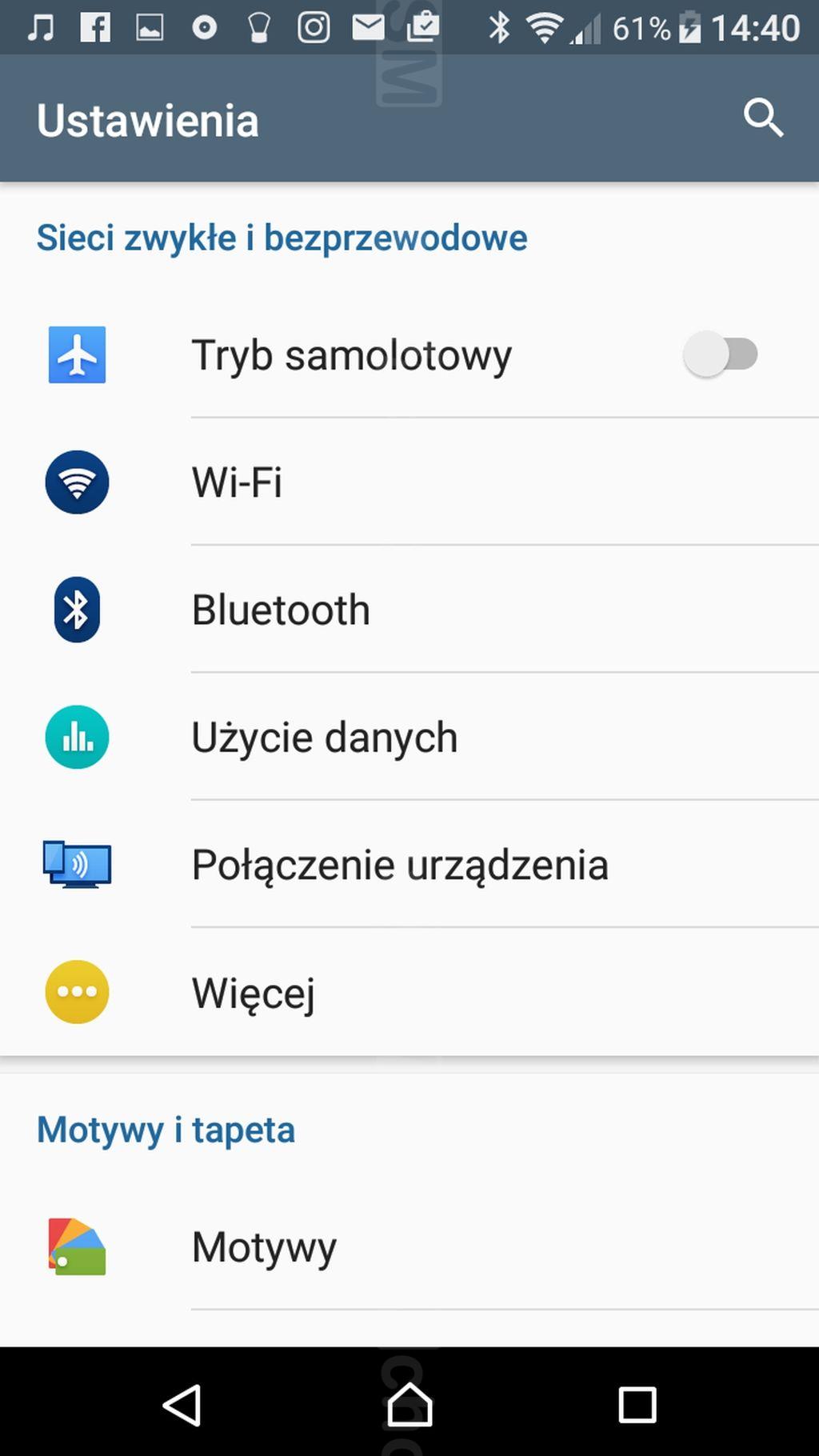Screen dimensions: 819x1456
Task: Open search in Ustawienia
Action: pyautogui.click(x=763, y=119)
